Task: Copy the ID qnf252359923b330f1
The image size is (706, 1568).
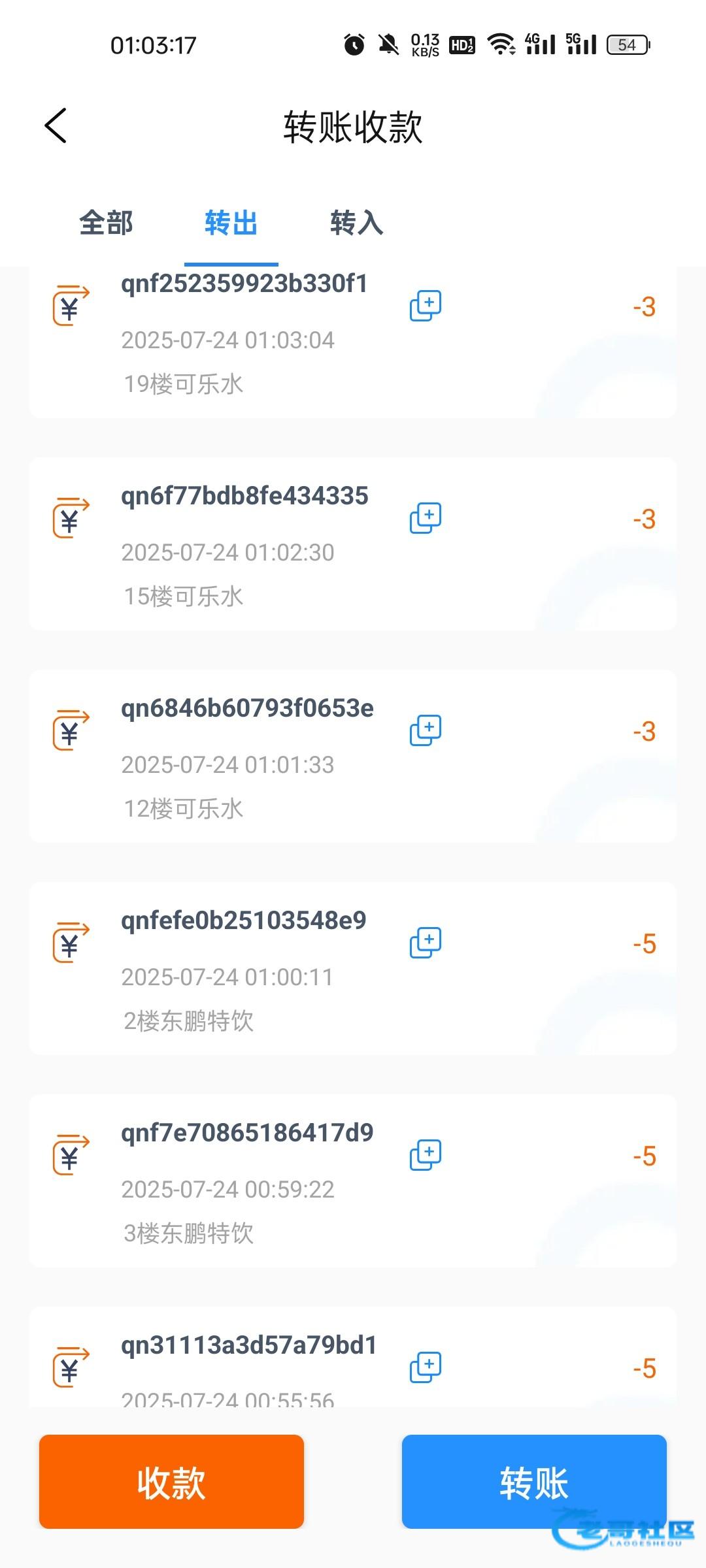Action: tap(426, 305)
